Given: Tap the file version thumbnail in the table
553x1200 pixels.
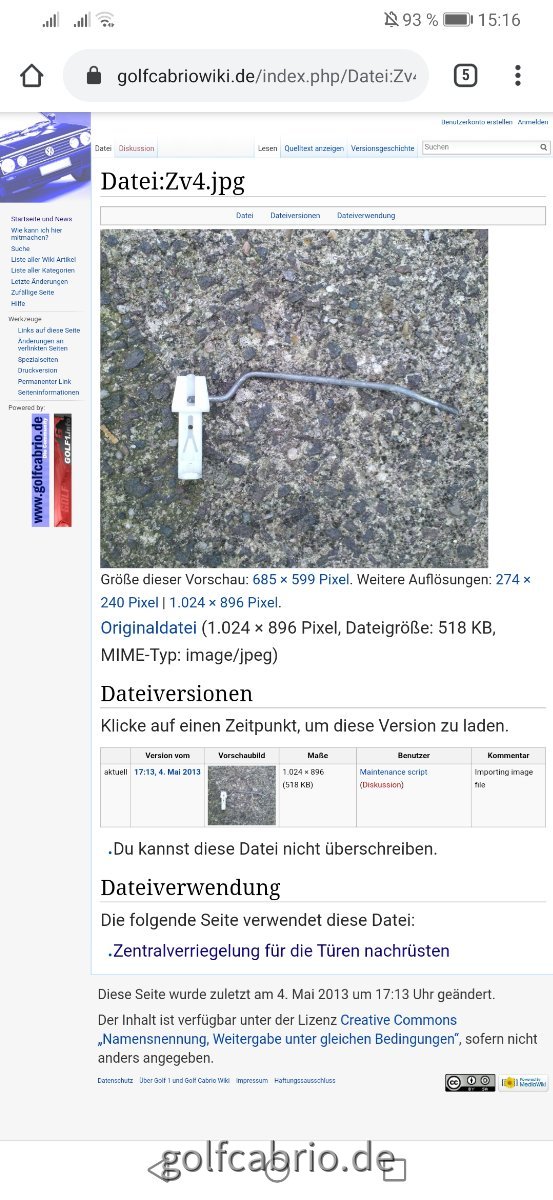Looking at the screenshot, I should (x=241, y=795).
